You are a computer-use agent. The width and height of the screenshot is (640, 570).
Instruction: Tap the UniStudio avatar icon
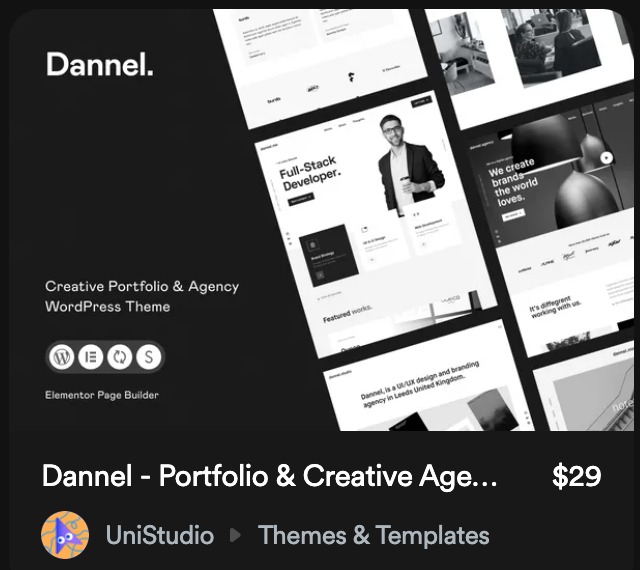(65, 535)
